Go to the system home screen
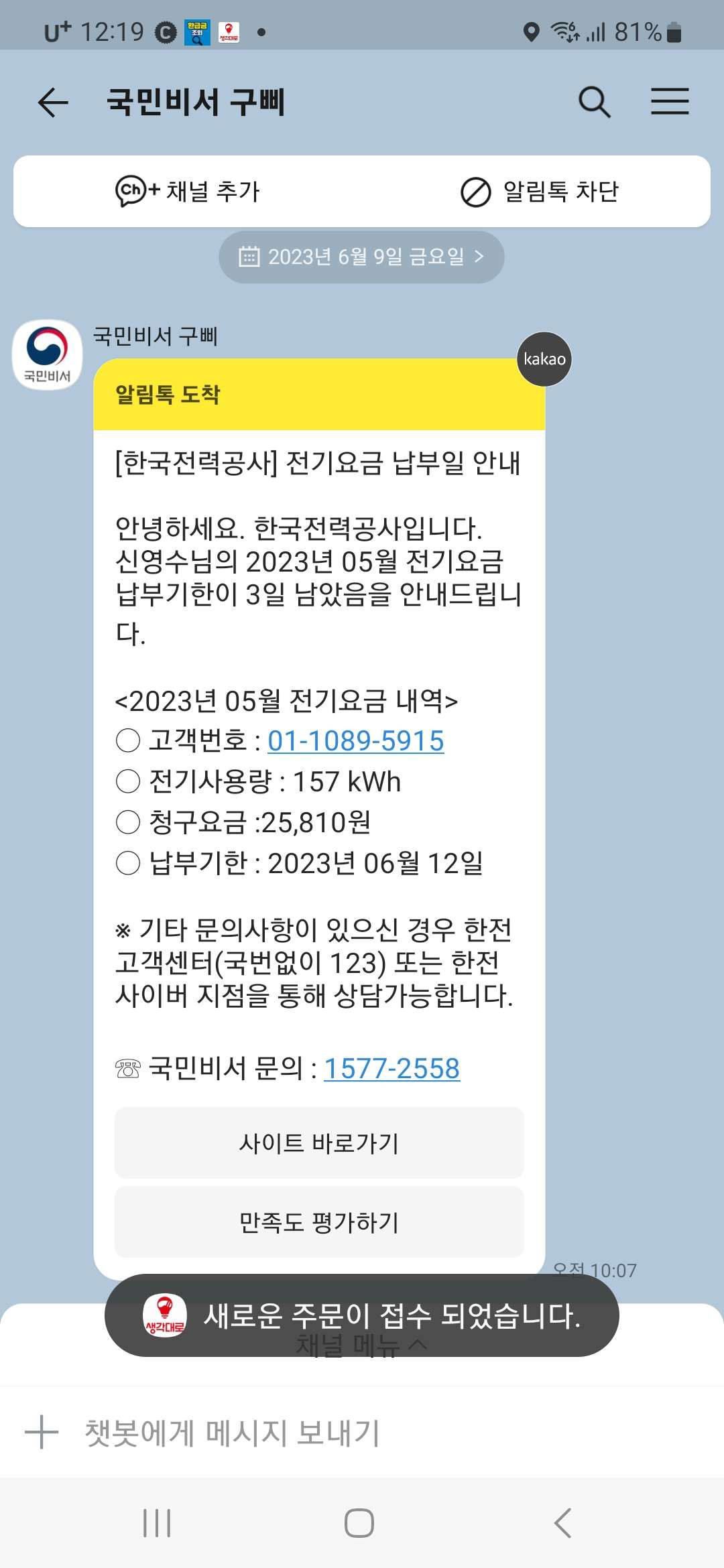 pos(359,1523)
